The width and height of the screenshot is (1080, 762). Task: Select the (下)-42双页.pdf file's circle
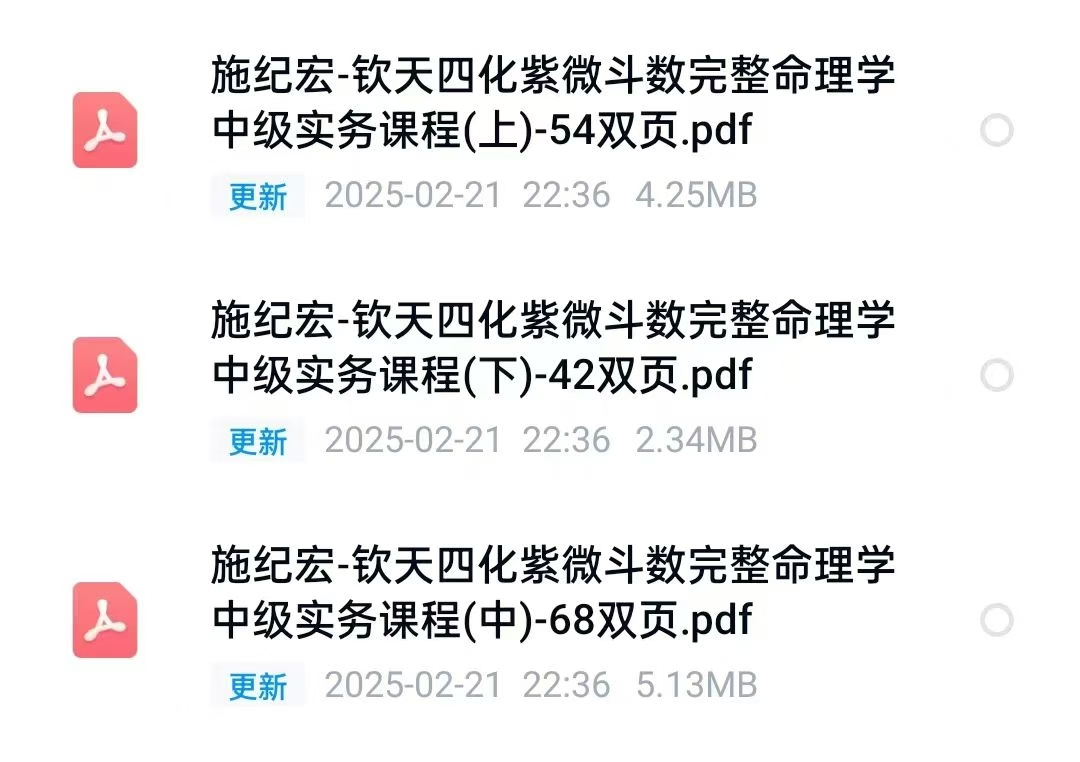[996, 376]
